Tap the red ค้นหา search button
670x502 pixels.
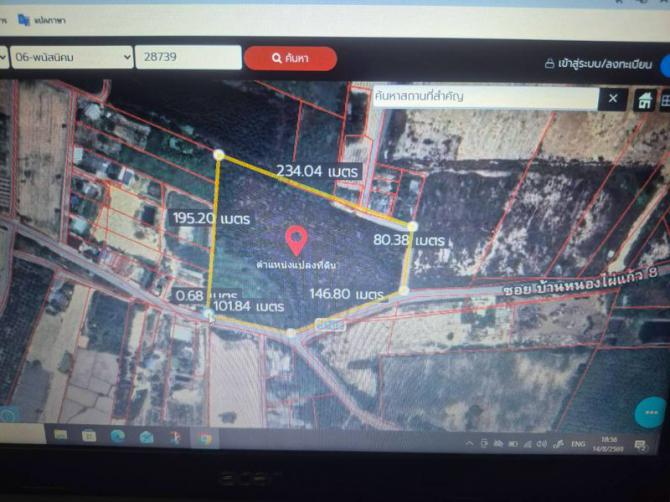tap(291, 59)
